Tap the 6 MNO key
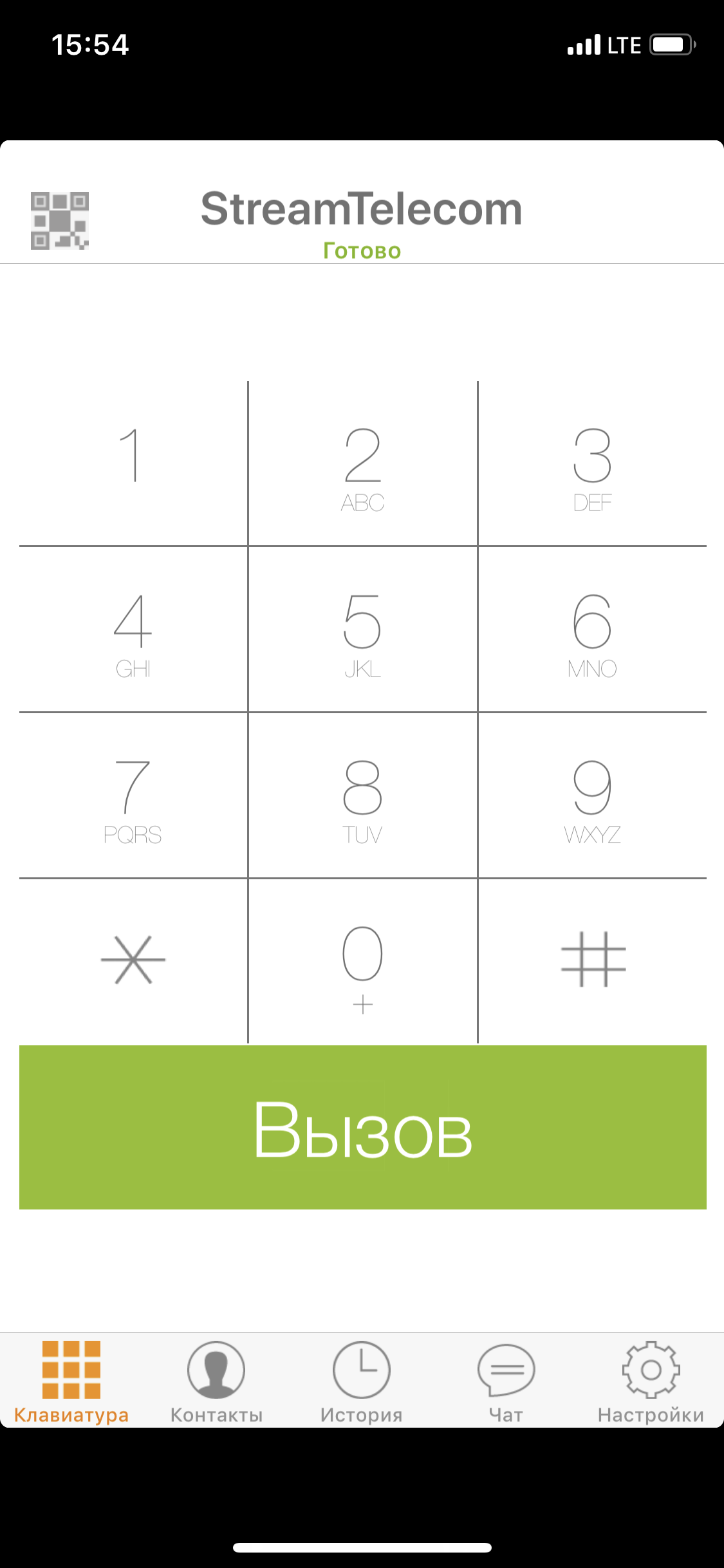 [x=592, y=630]
